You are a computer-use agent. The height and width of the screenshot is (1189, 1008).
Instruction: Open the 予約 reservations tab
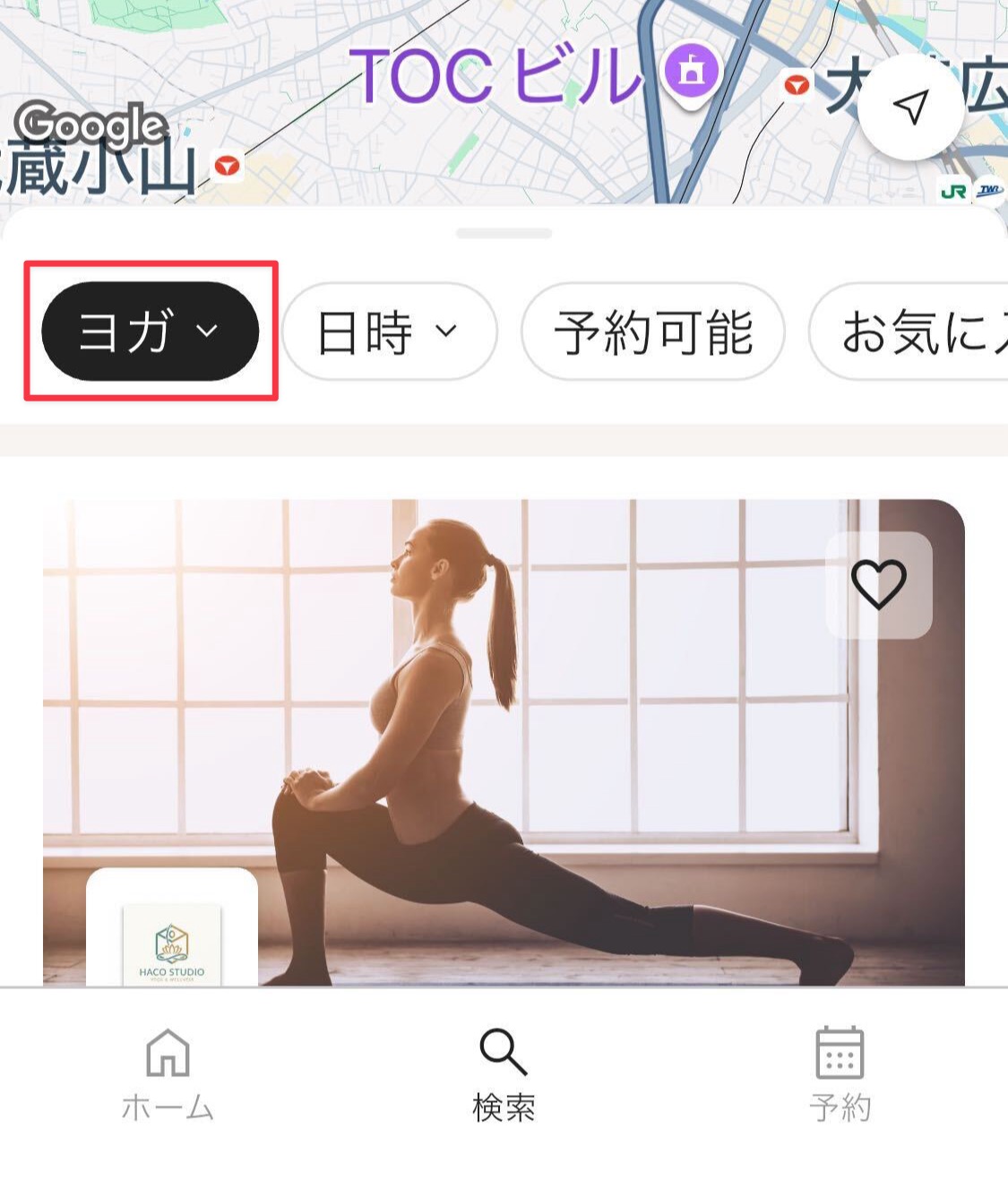coord(840,1075)
